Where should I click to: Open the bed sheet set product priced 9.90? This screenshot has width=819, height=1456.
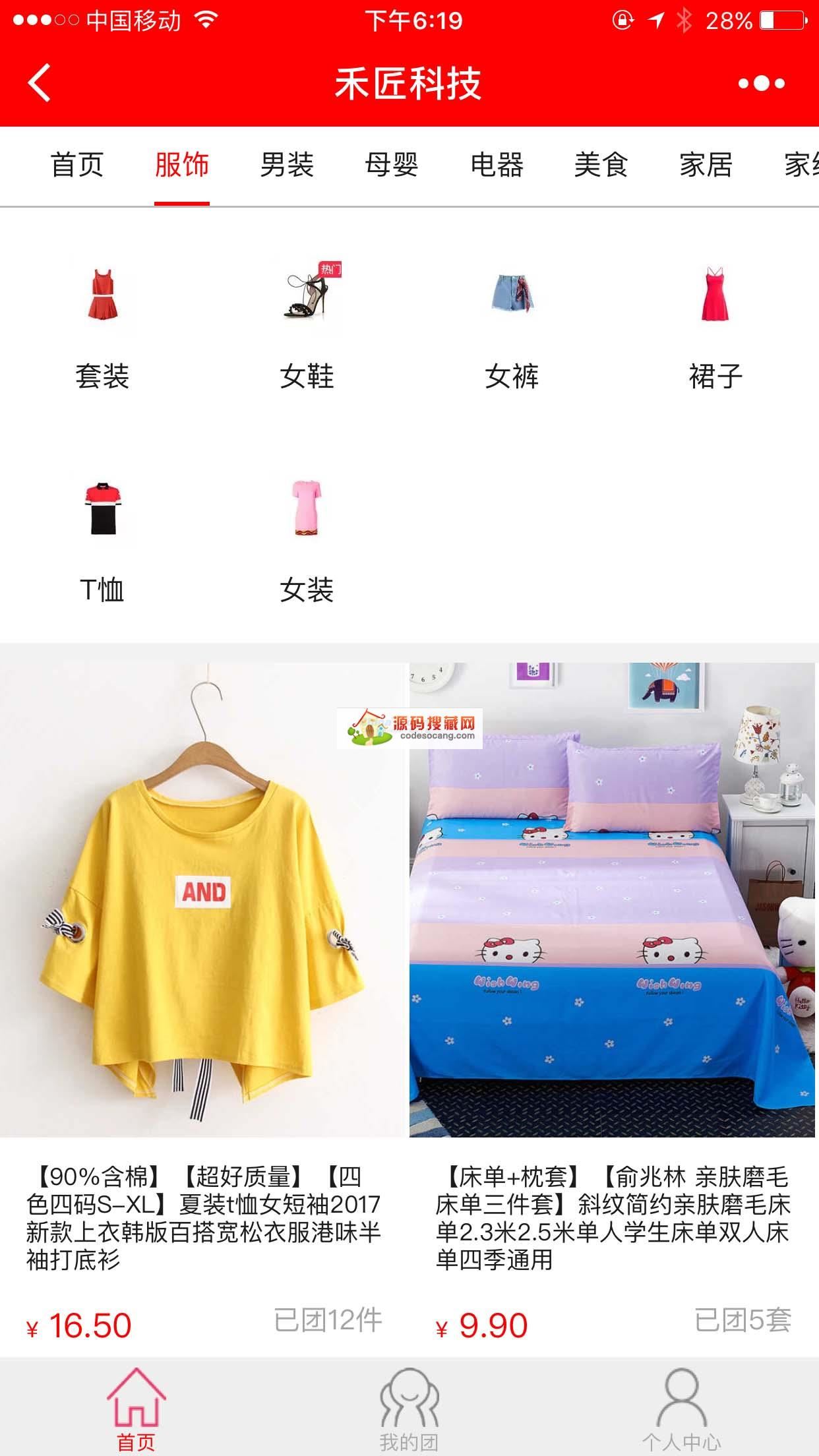613,923
